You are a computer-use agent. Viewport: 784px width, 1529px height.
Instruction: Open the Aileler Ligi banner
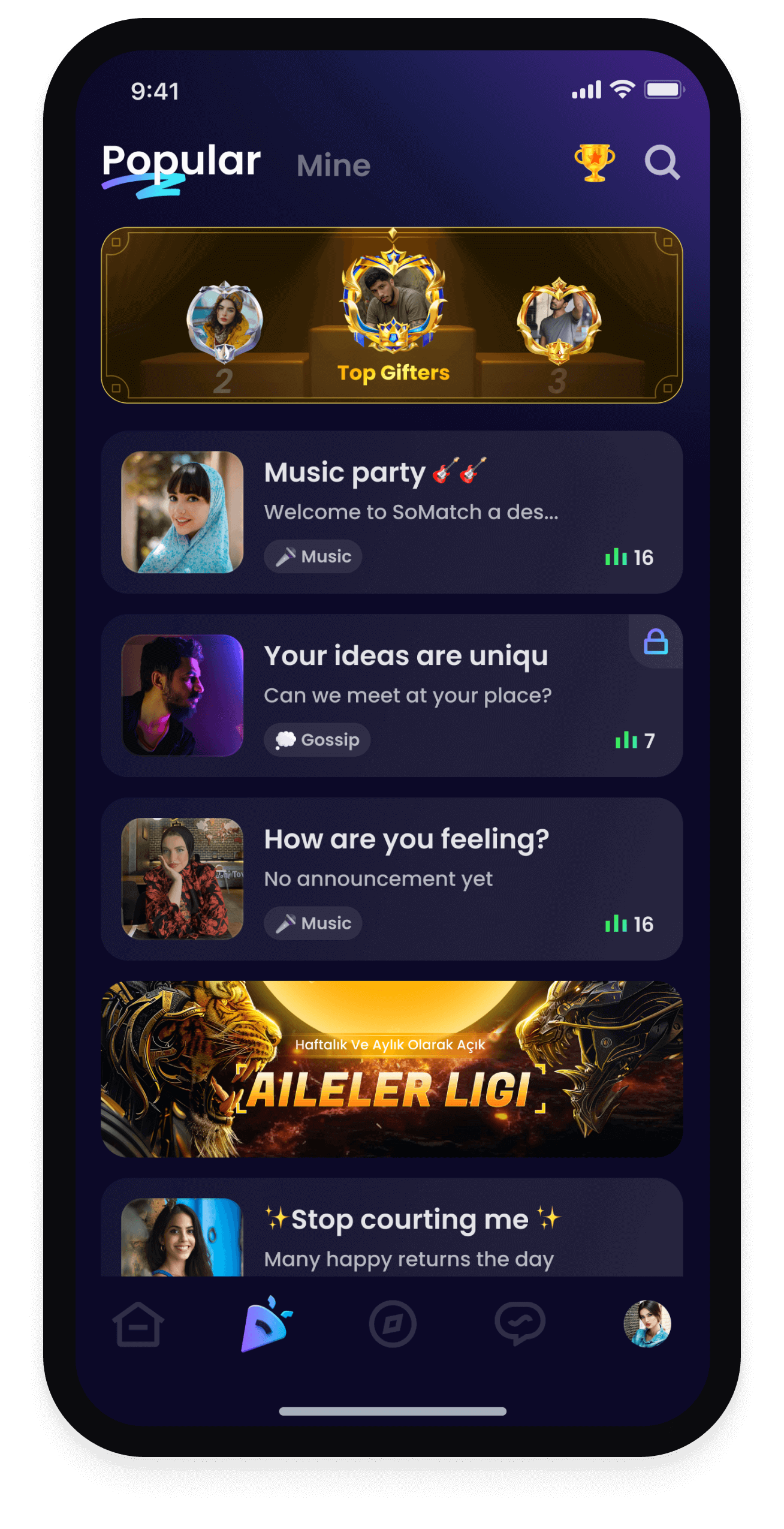(392, 1069)
